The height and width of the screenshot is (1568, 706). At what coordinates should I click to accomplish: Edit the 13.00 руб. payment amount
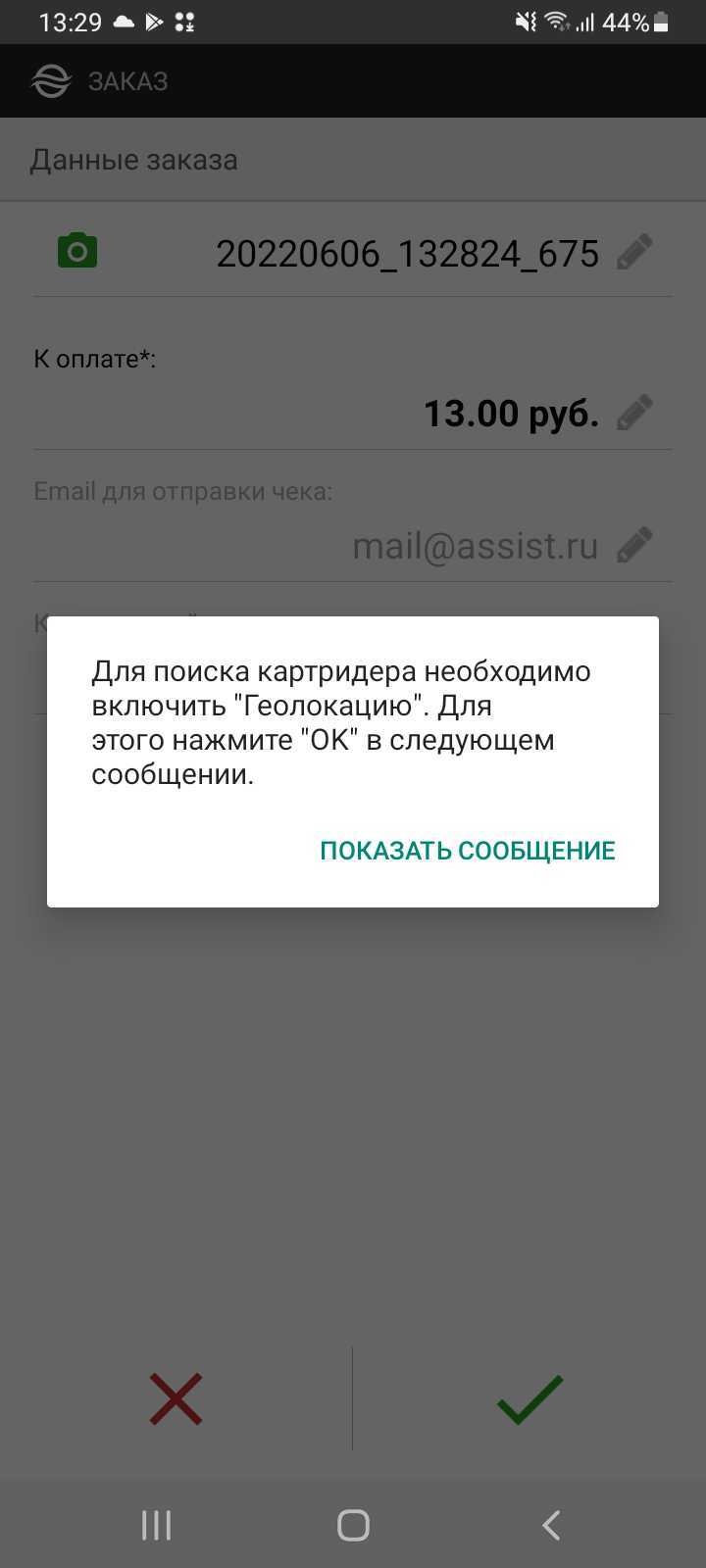[634, 413]
